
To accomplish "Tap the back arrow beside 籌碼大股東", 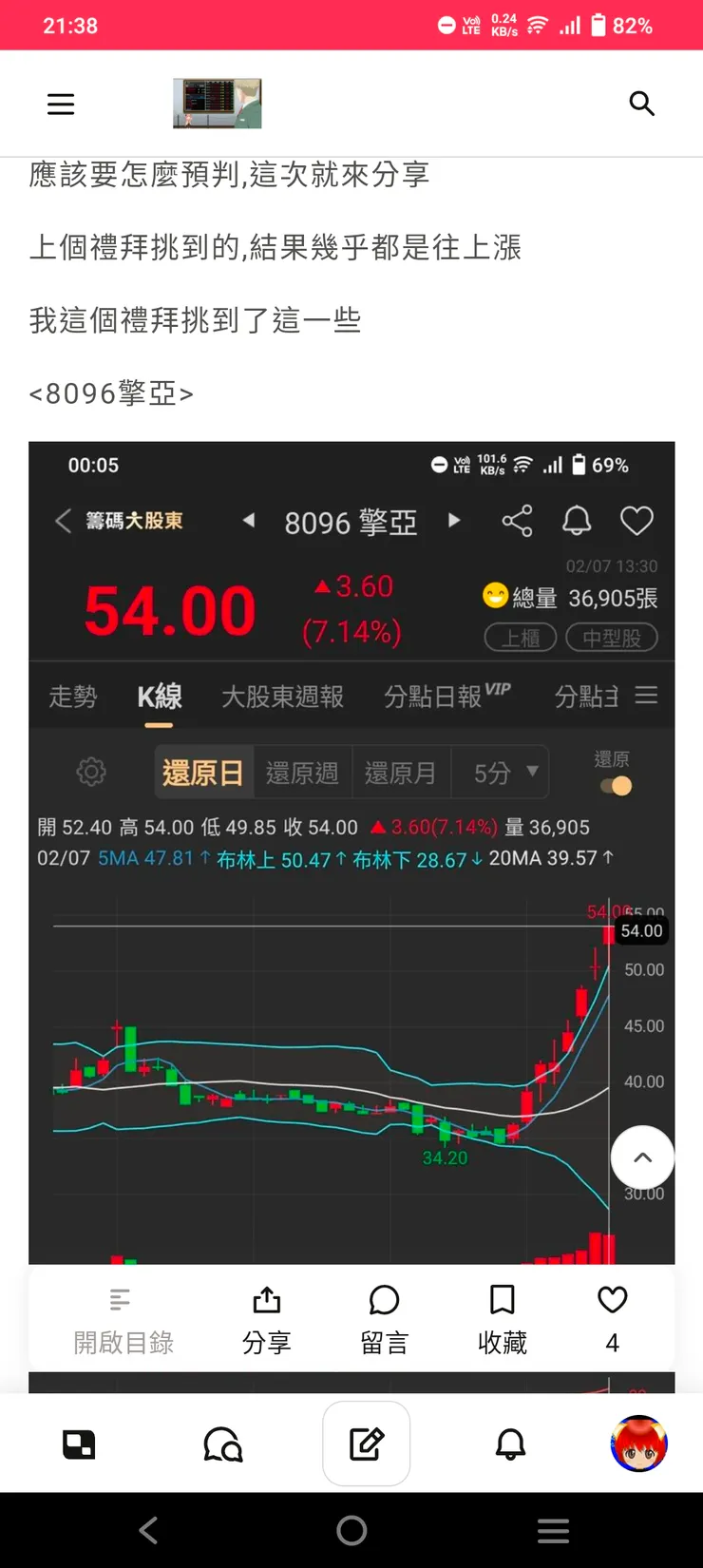I will (61, 521).
